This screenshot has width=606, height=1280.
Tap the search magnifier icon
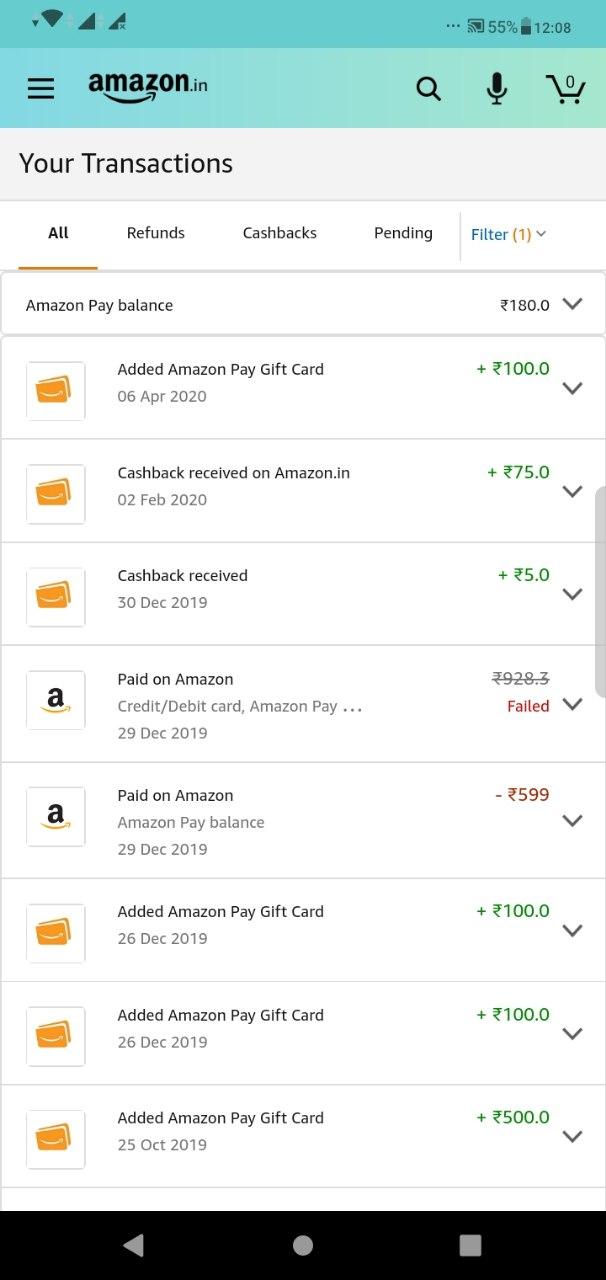point(428,89)
